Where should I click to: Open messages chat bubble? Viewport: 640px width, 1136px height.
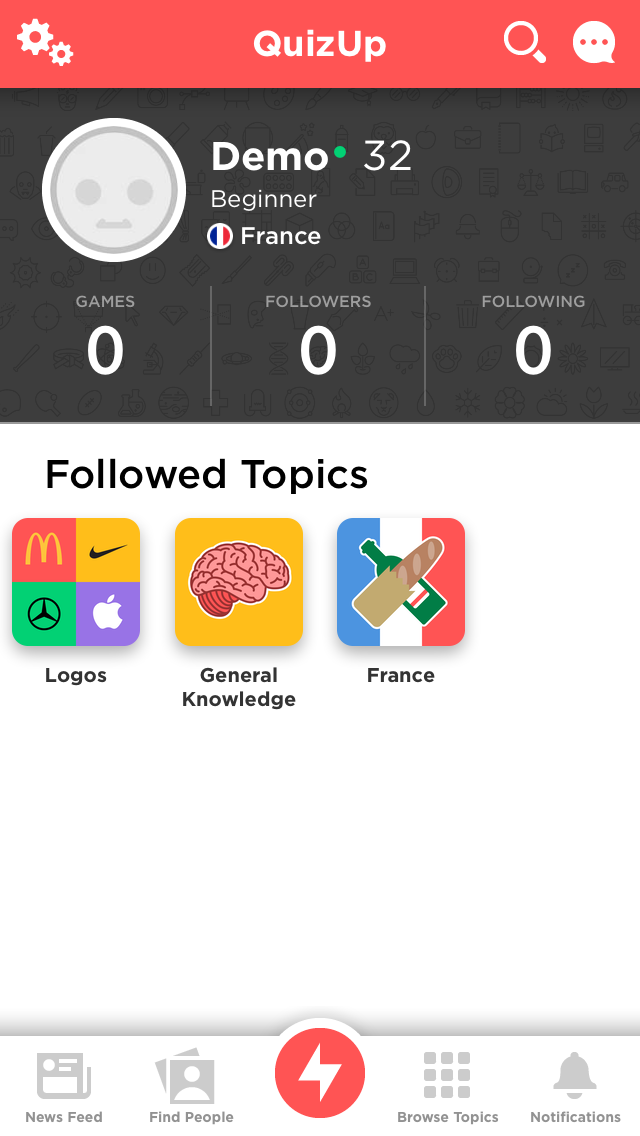pyautogui.click(x=594, y=42)
